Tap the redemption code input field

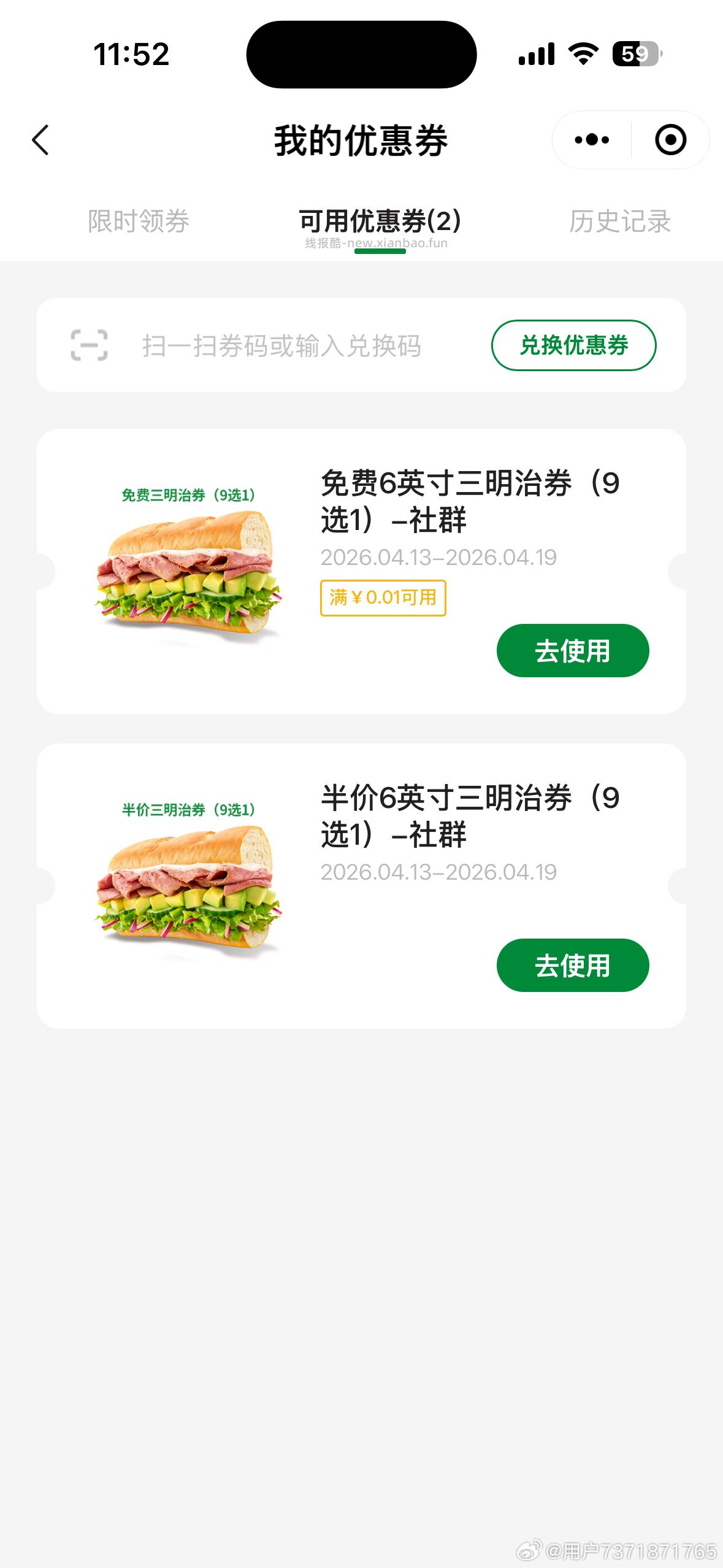click(x=282, y=347)
